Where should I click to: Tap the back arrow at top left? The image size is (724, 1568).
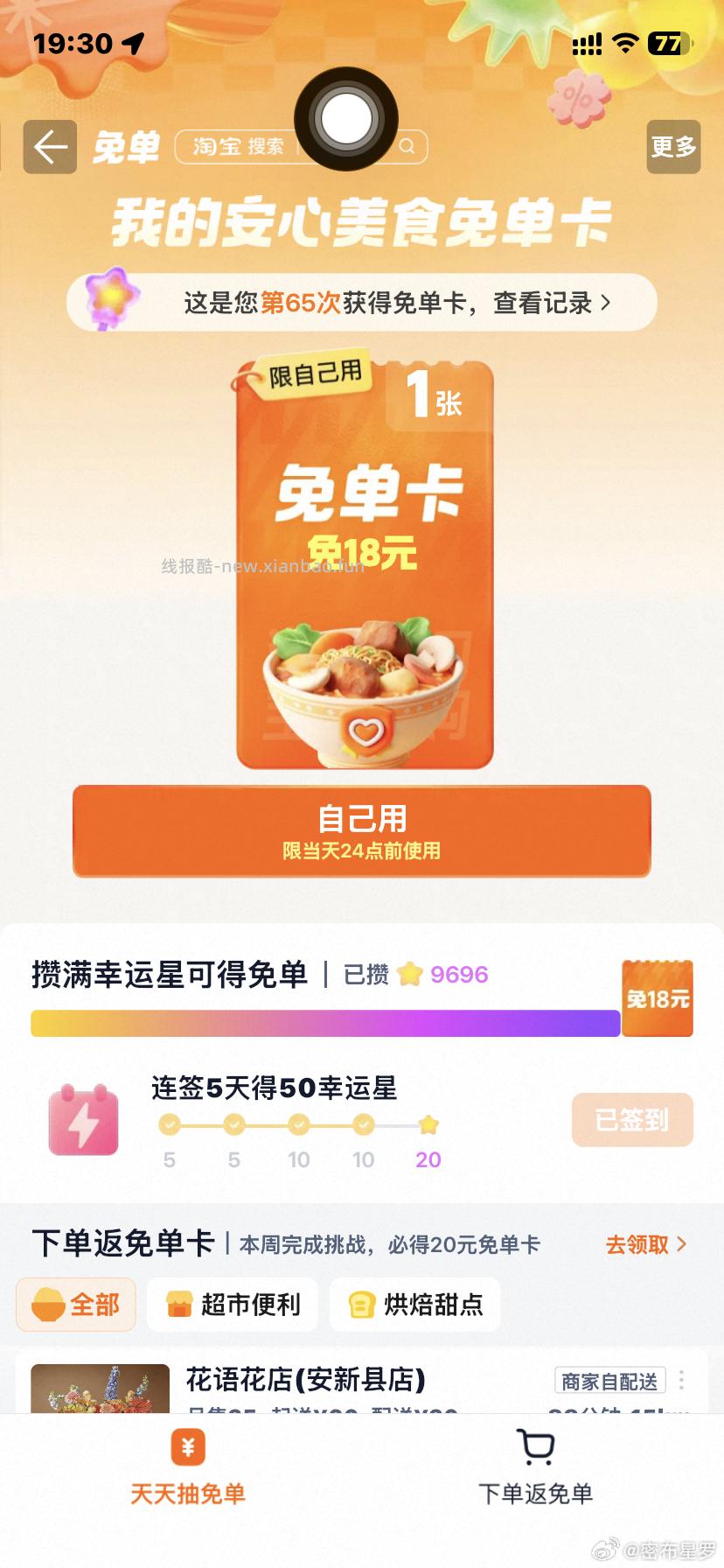[49, 147]
